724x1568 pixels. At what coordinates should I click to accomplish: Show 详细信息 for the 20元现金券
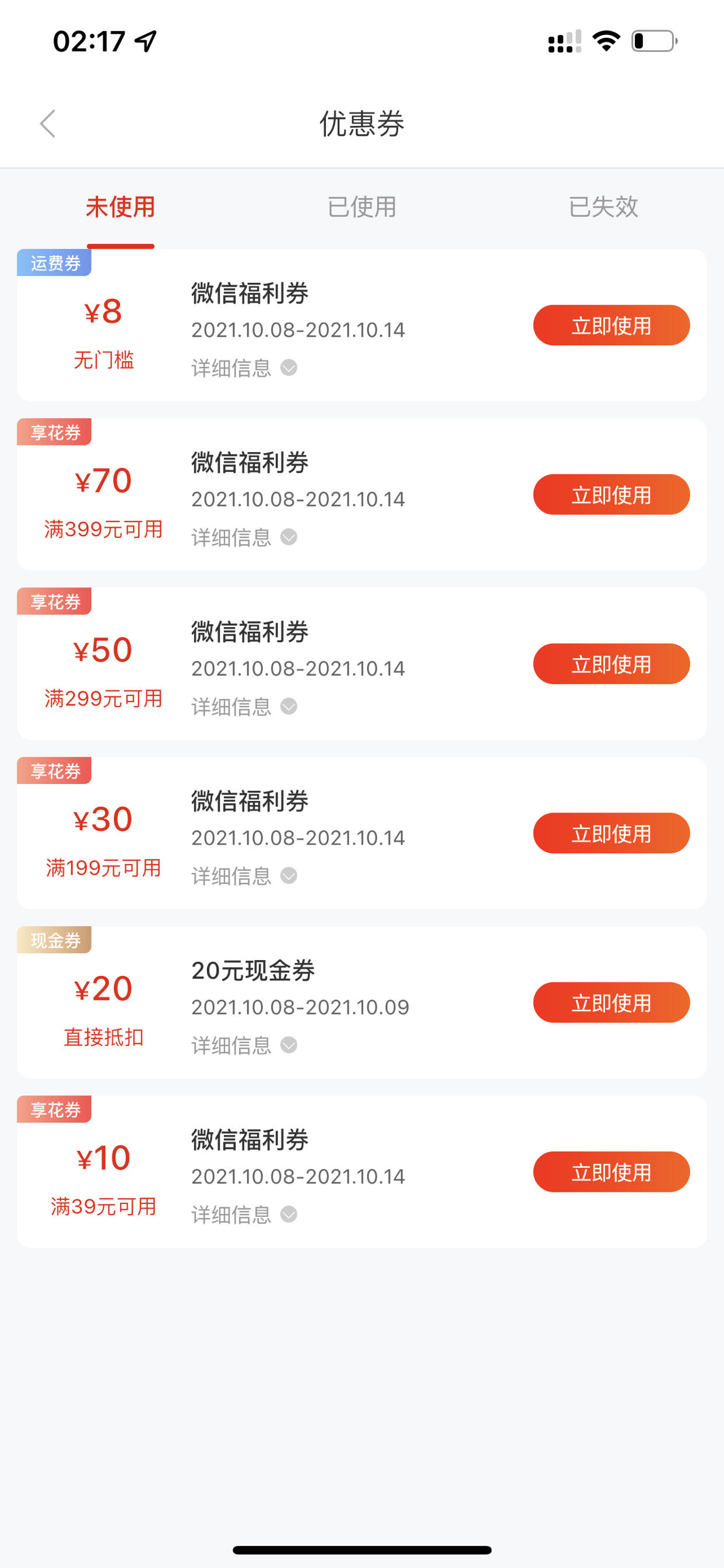tap(244, 1045)
